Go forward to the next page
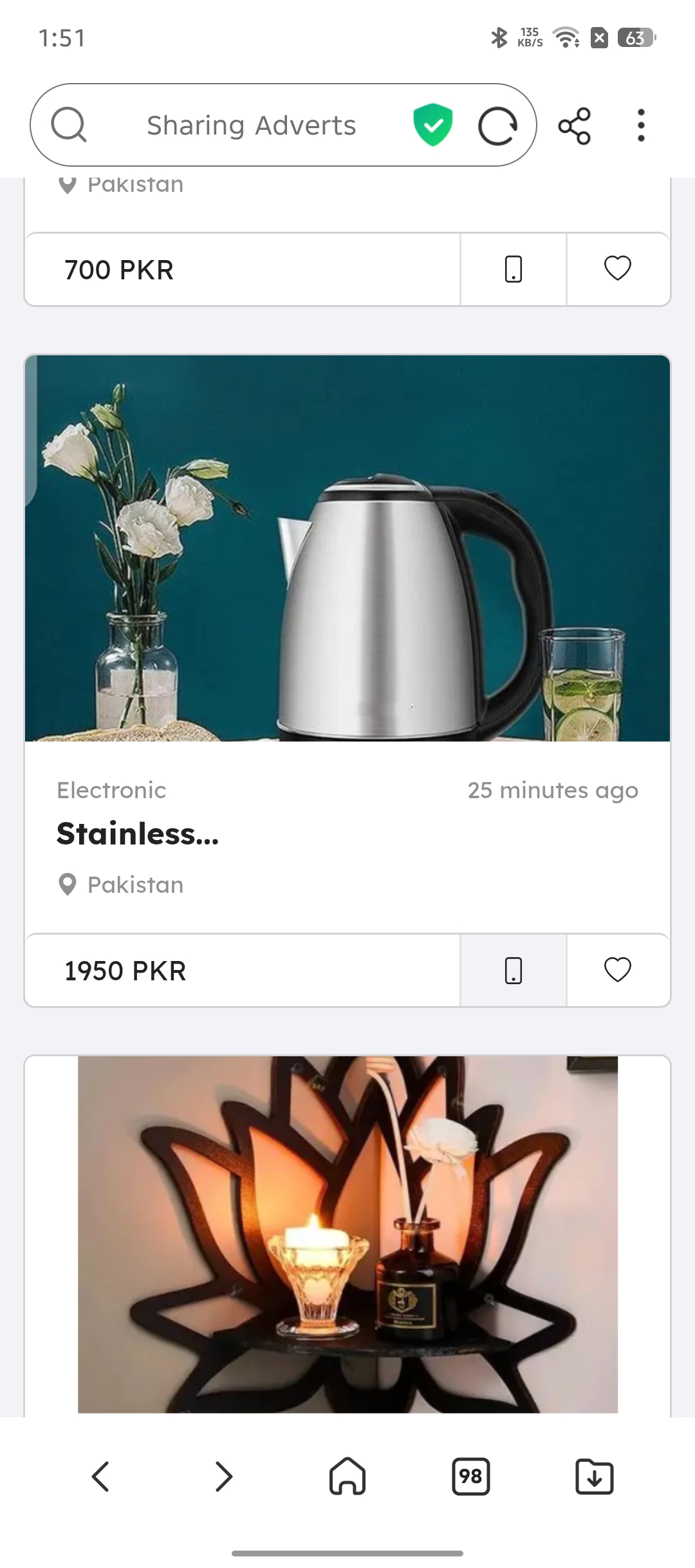The image size is (695, 1568). (223, 1476)
